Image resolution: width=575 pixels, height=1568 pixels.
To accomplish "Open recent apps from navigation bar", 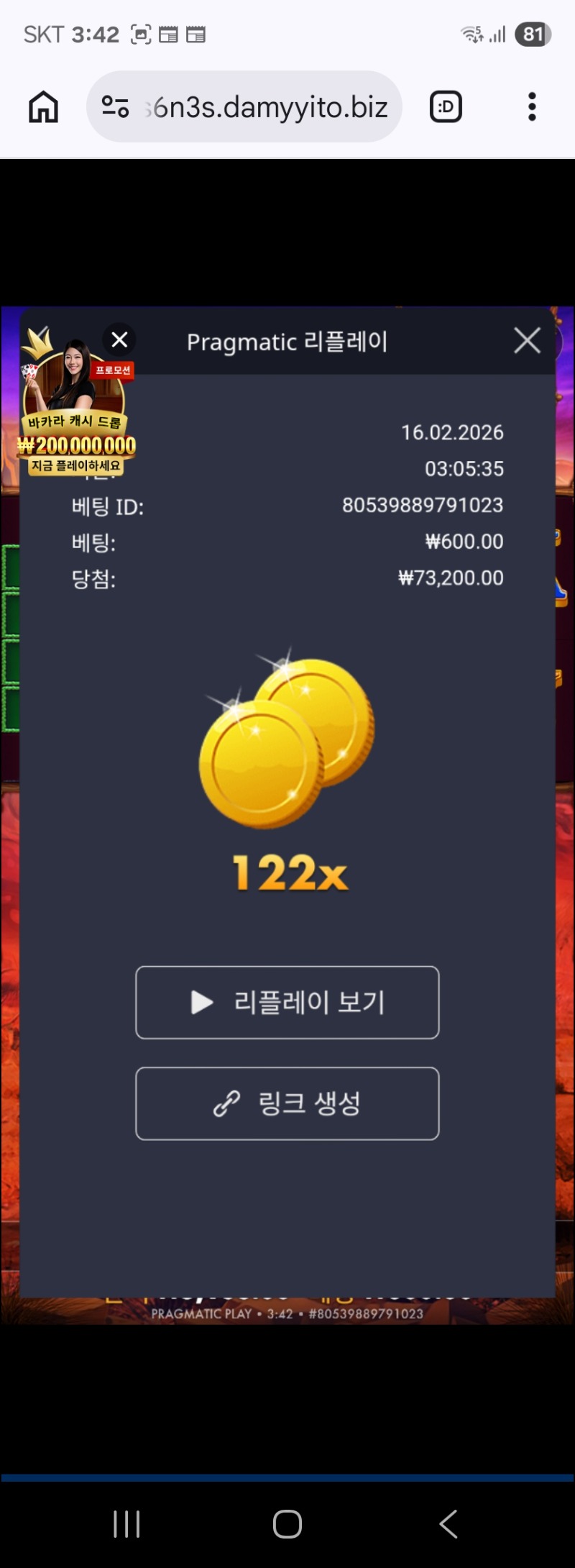I will tap(126, 1523).
